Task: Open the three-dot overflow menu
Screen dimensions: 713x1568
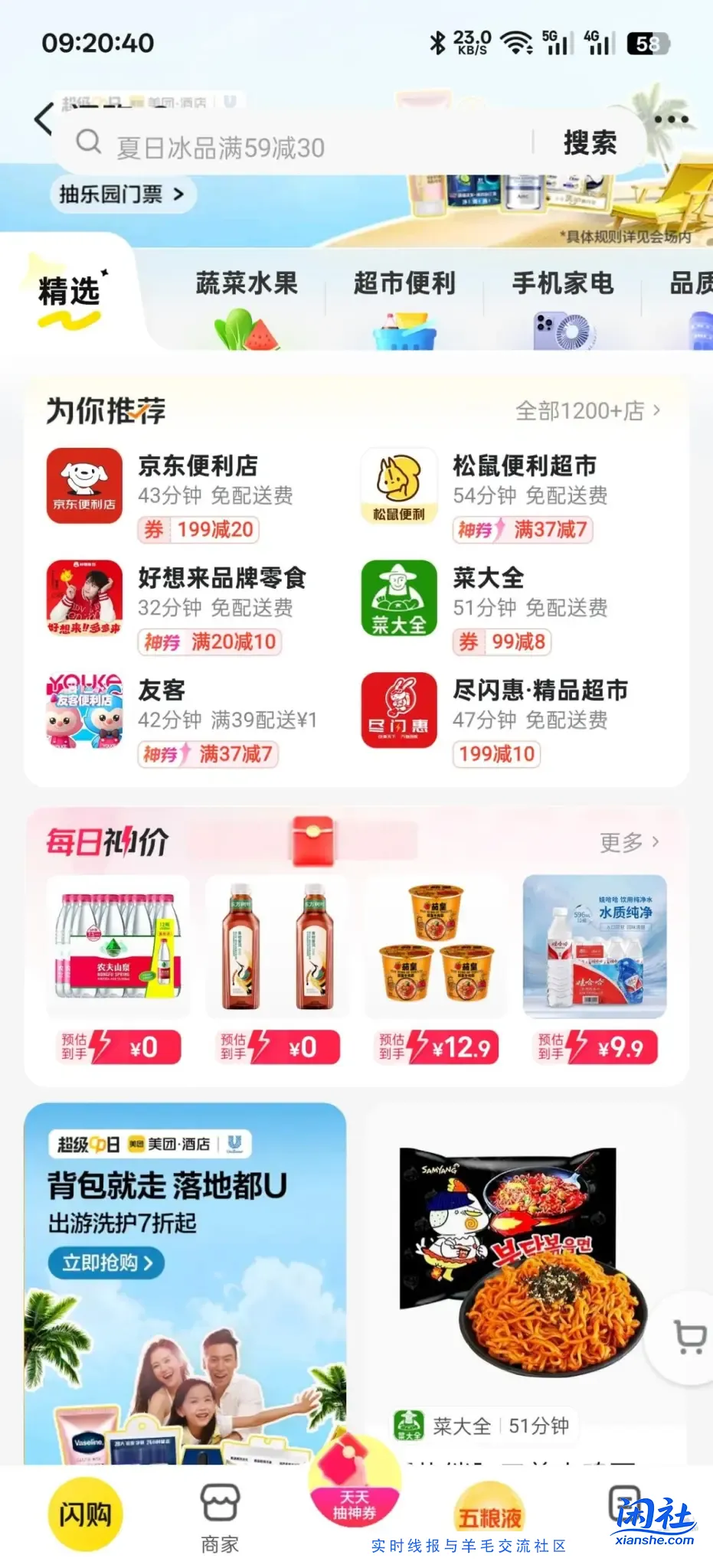Action: point(672,119)
